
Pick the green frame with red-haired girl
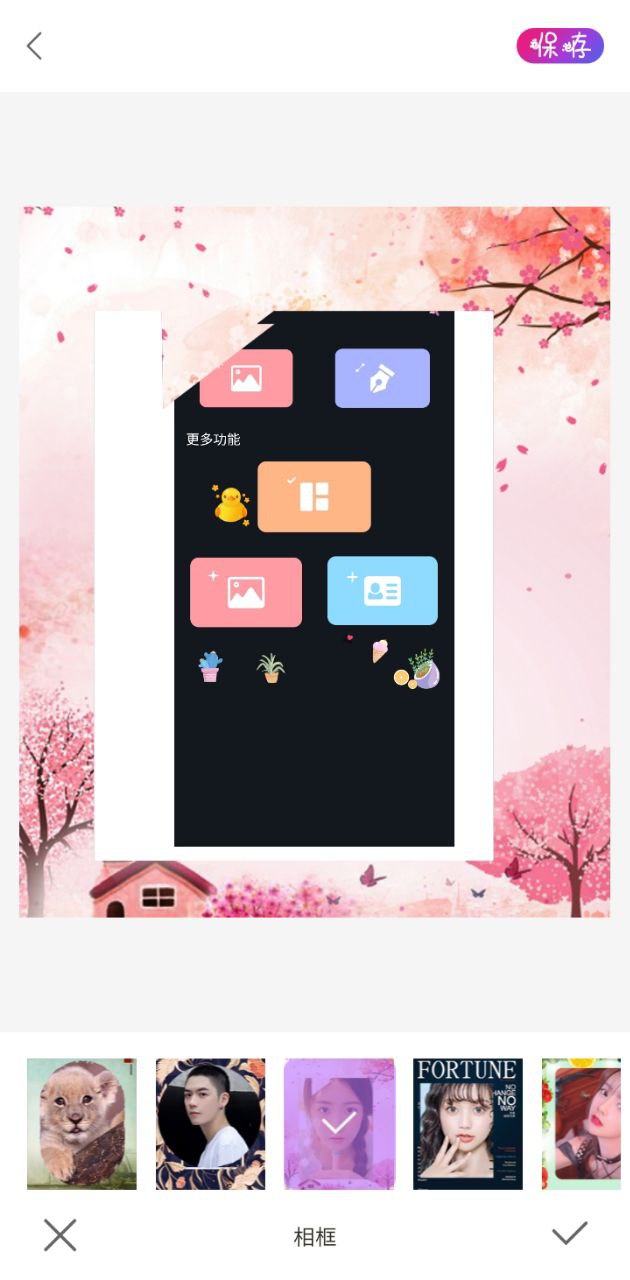pos(582,1124)
